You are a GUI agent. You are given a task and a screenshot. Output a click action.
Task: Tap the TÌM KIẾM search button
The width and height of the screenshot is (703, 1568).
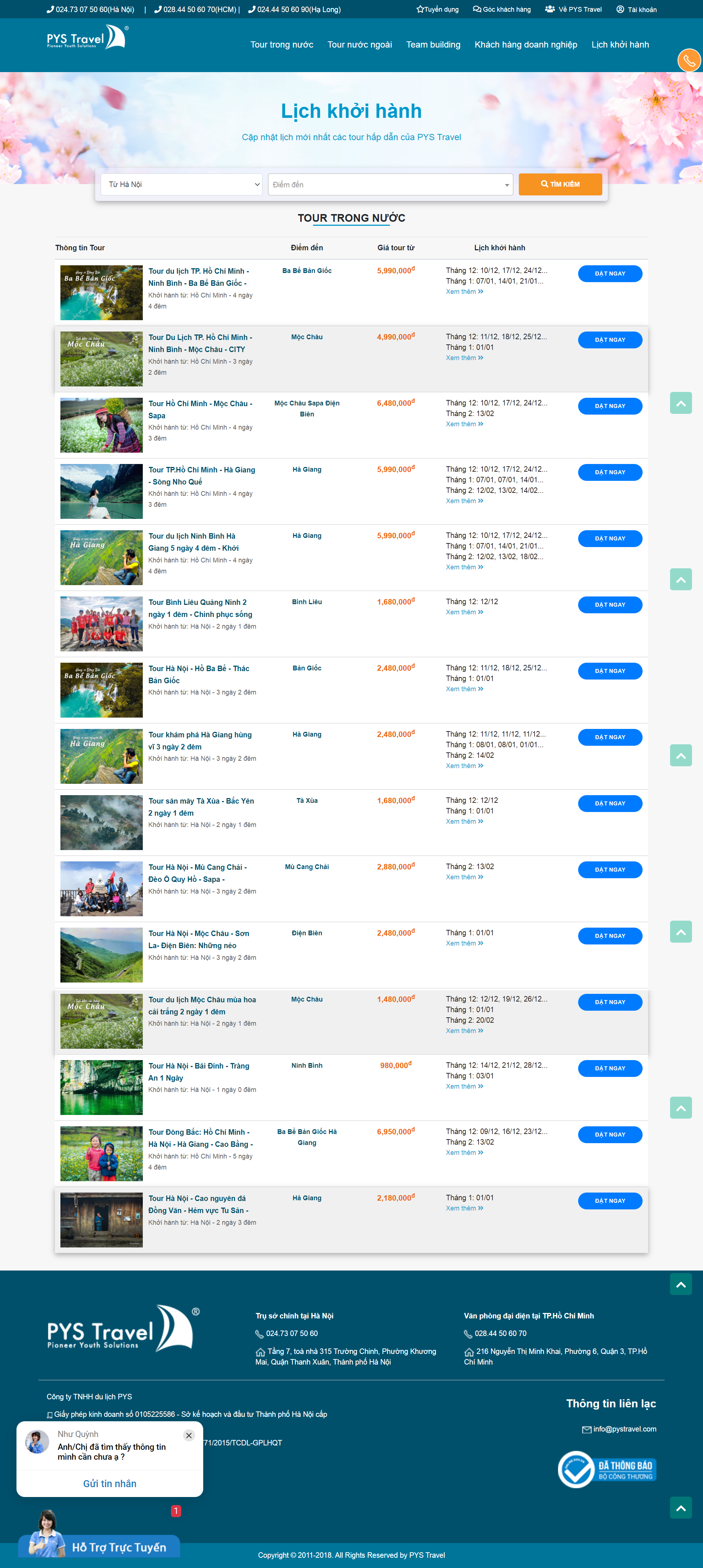(560, 184)
